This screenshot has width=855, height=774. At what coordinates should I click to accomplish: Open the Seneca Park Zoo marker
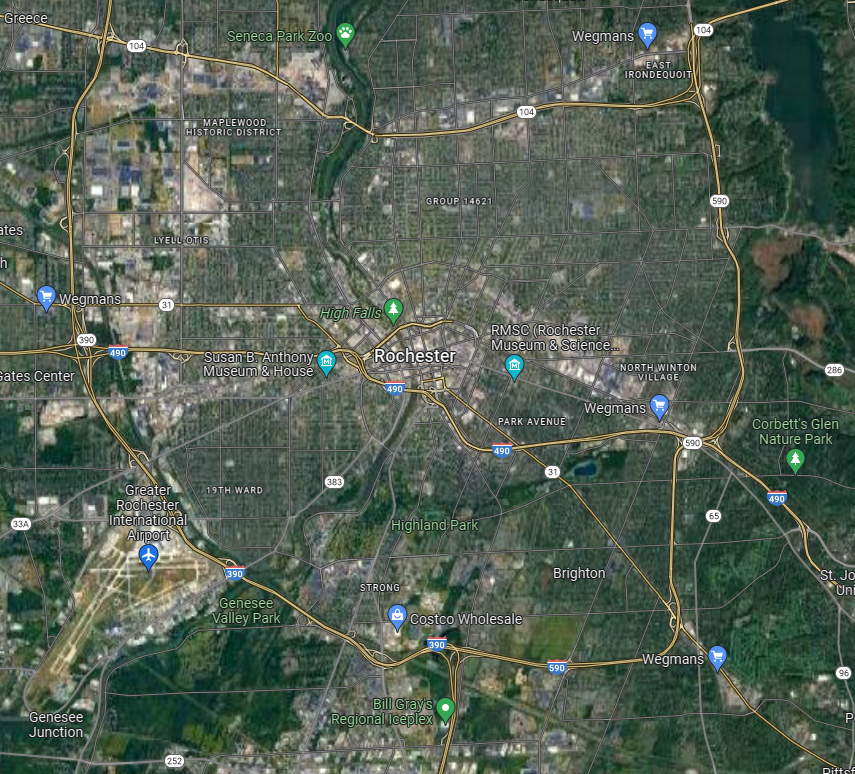(x=345, y=34)
